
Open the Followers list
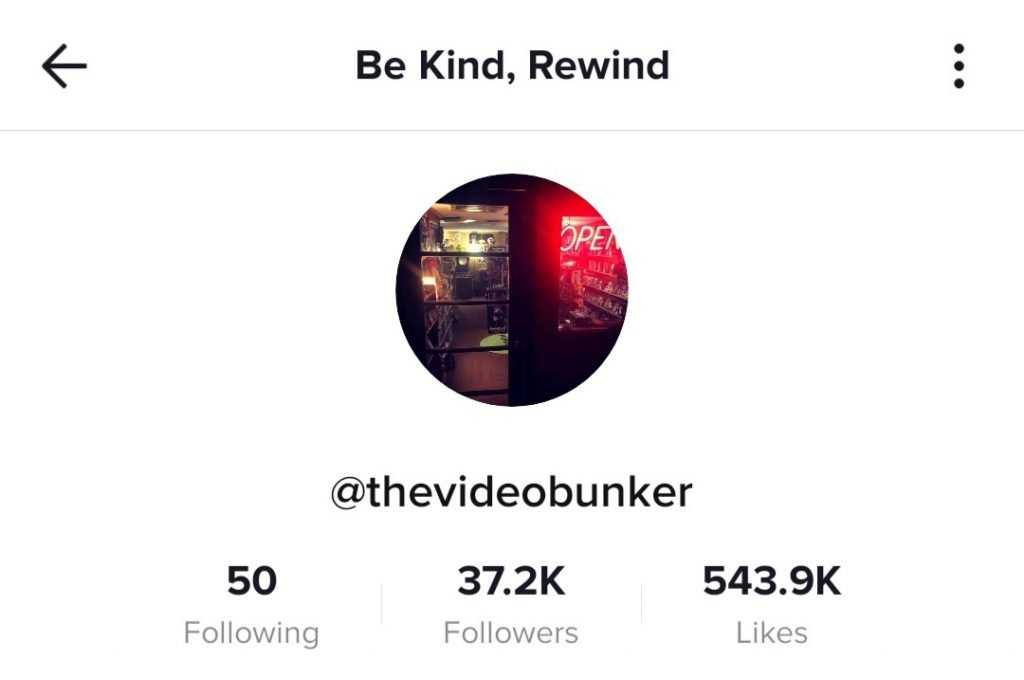coord(511,605)
